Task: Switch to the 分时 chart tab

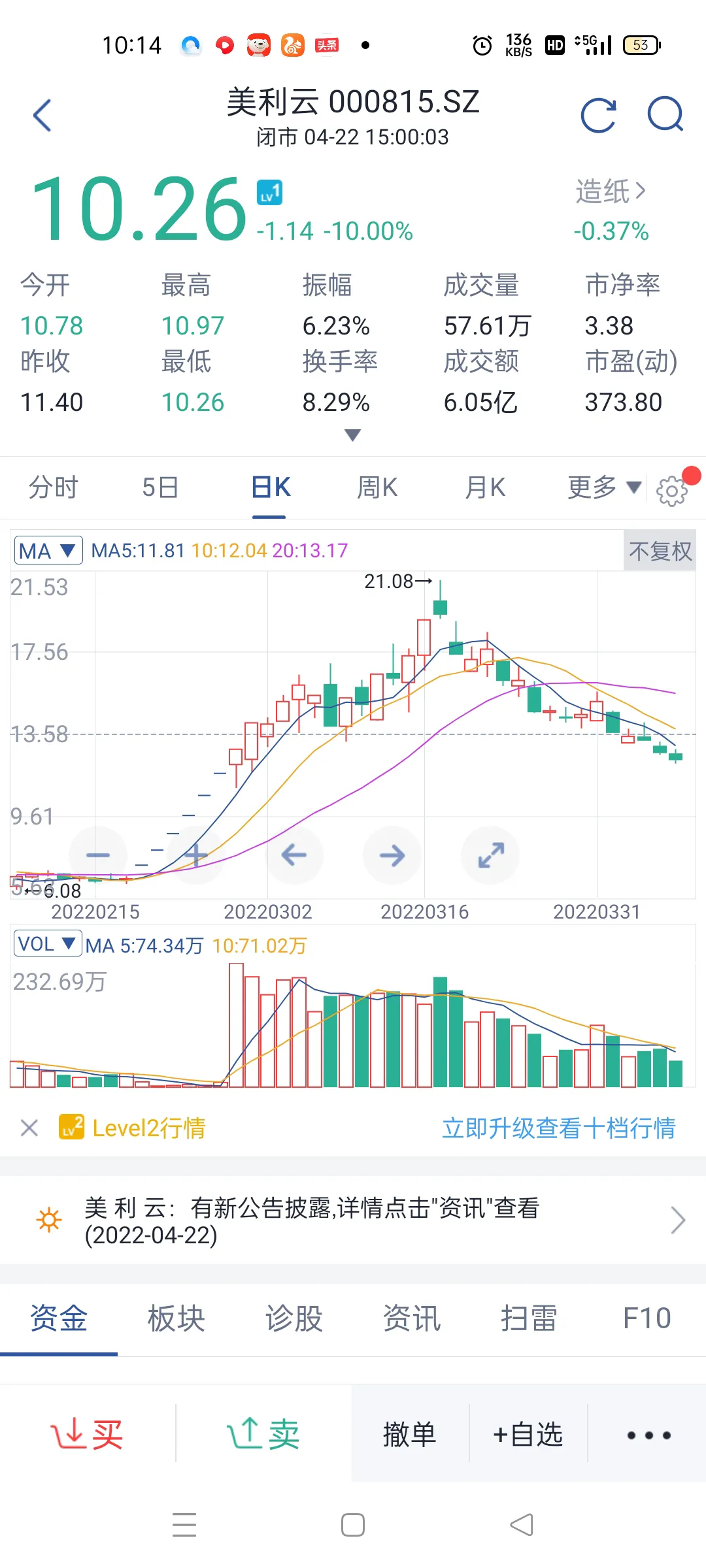Action: (x=53, y=487)
